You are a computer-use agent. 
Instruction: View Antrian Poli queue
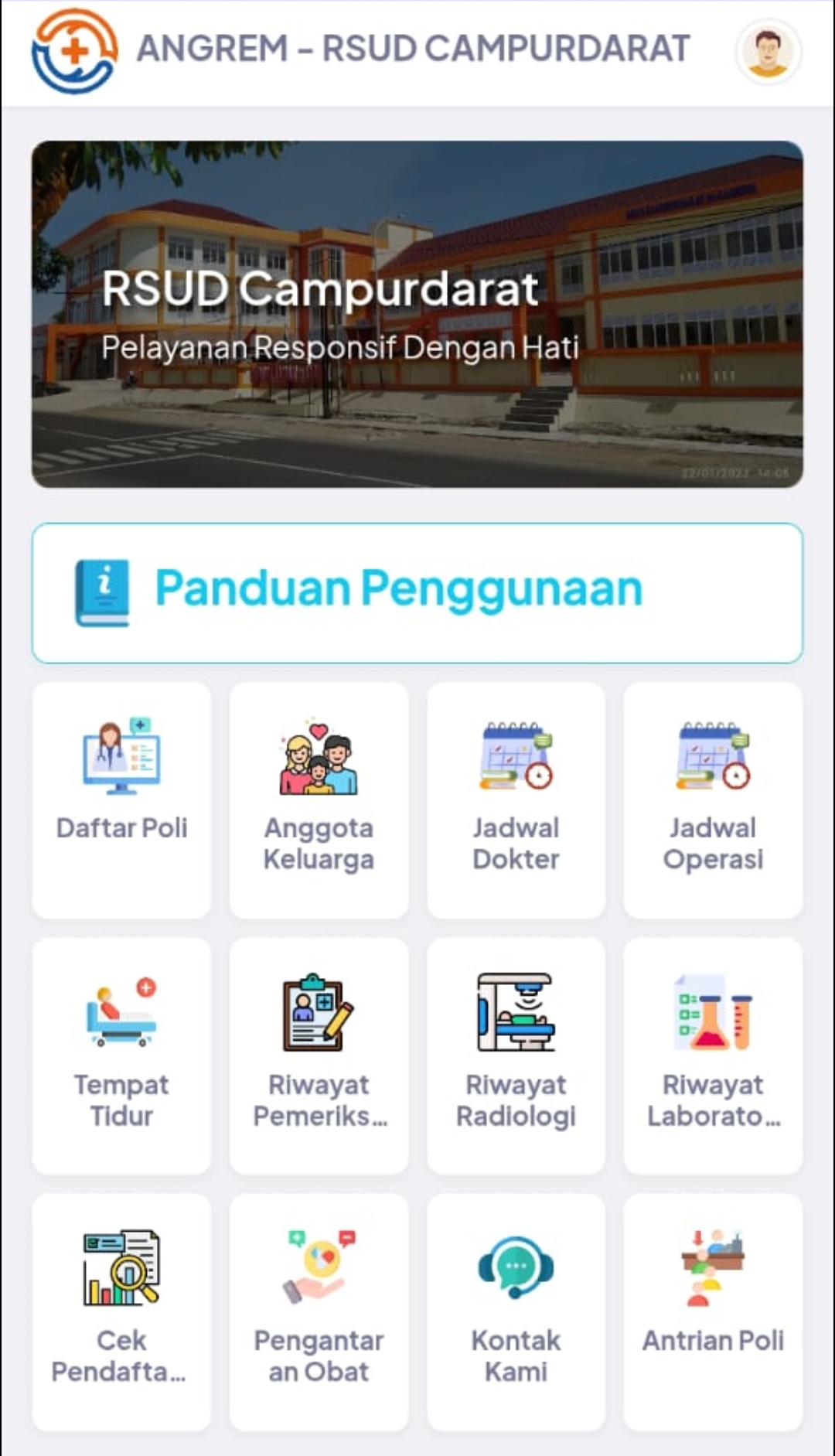[713, 1311]
